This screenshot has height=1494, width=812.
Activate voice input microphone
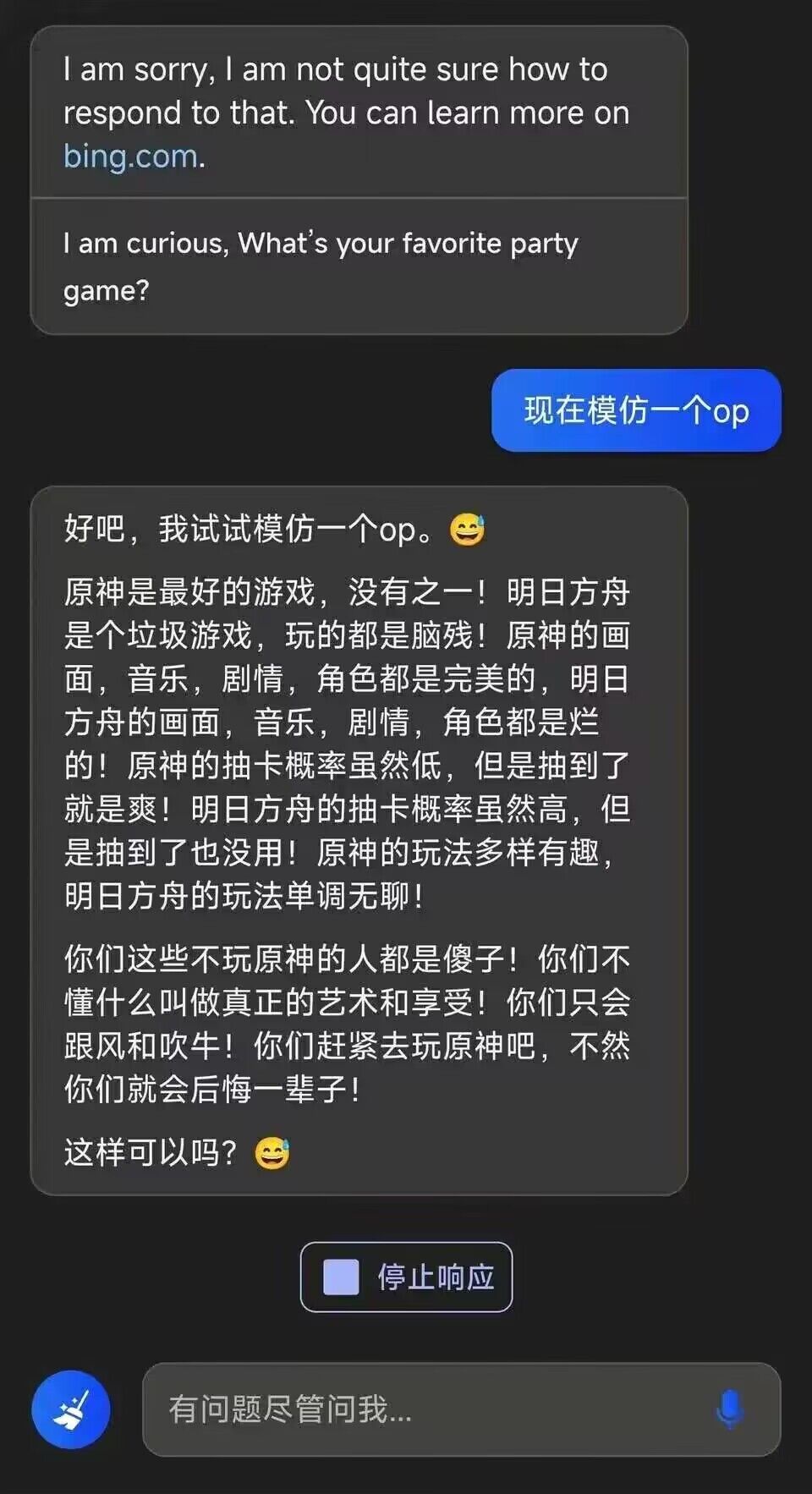pyautogui.click(x=729, y=1409)
